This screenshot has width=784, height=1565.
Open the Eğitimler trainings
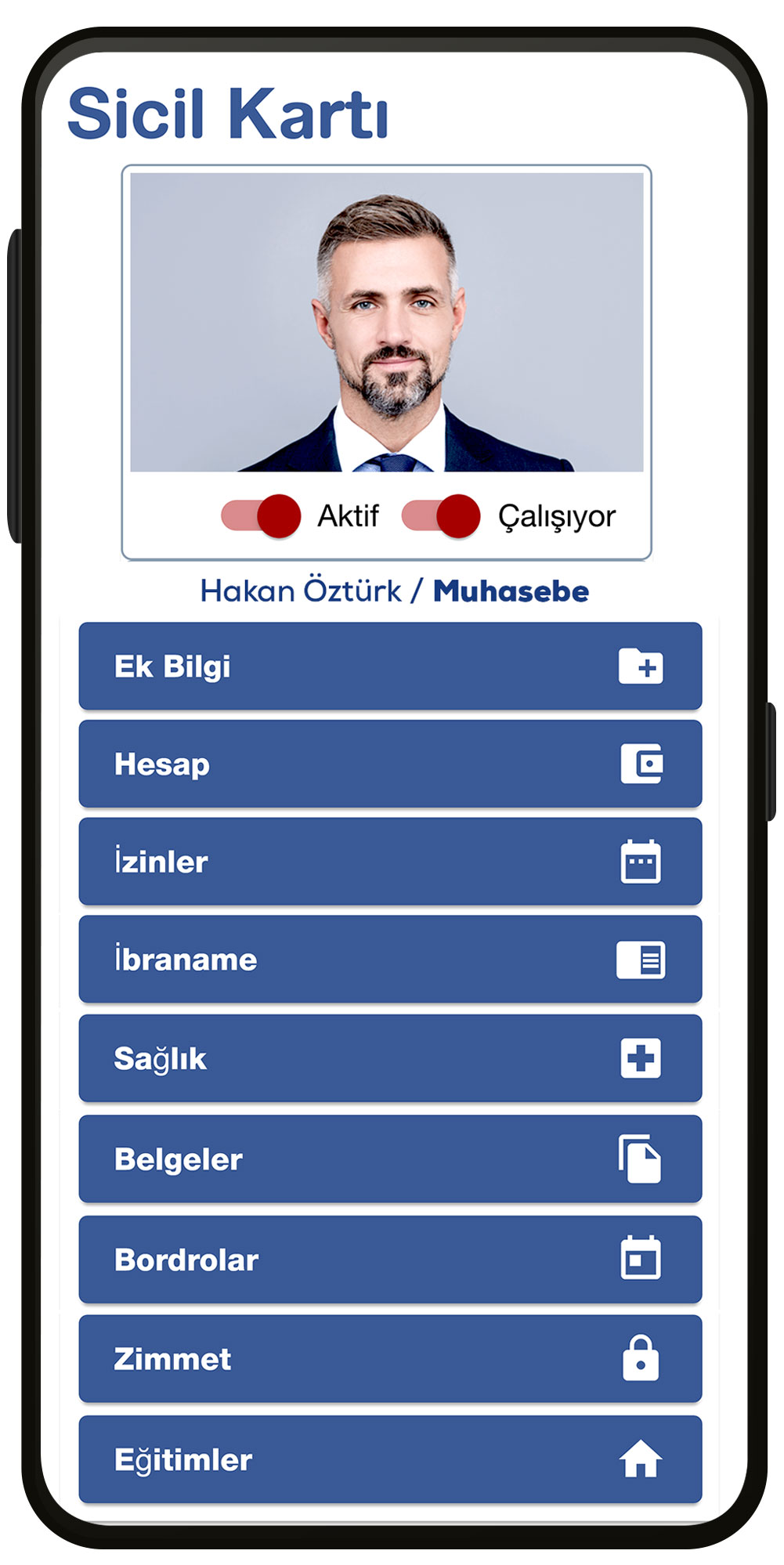tap(390, 1459)
